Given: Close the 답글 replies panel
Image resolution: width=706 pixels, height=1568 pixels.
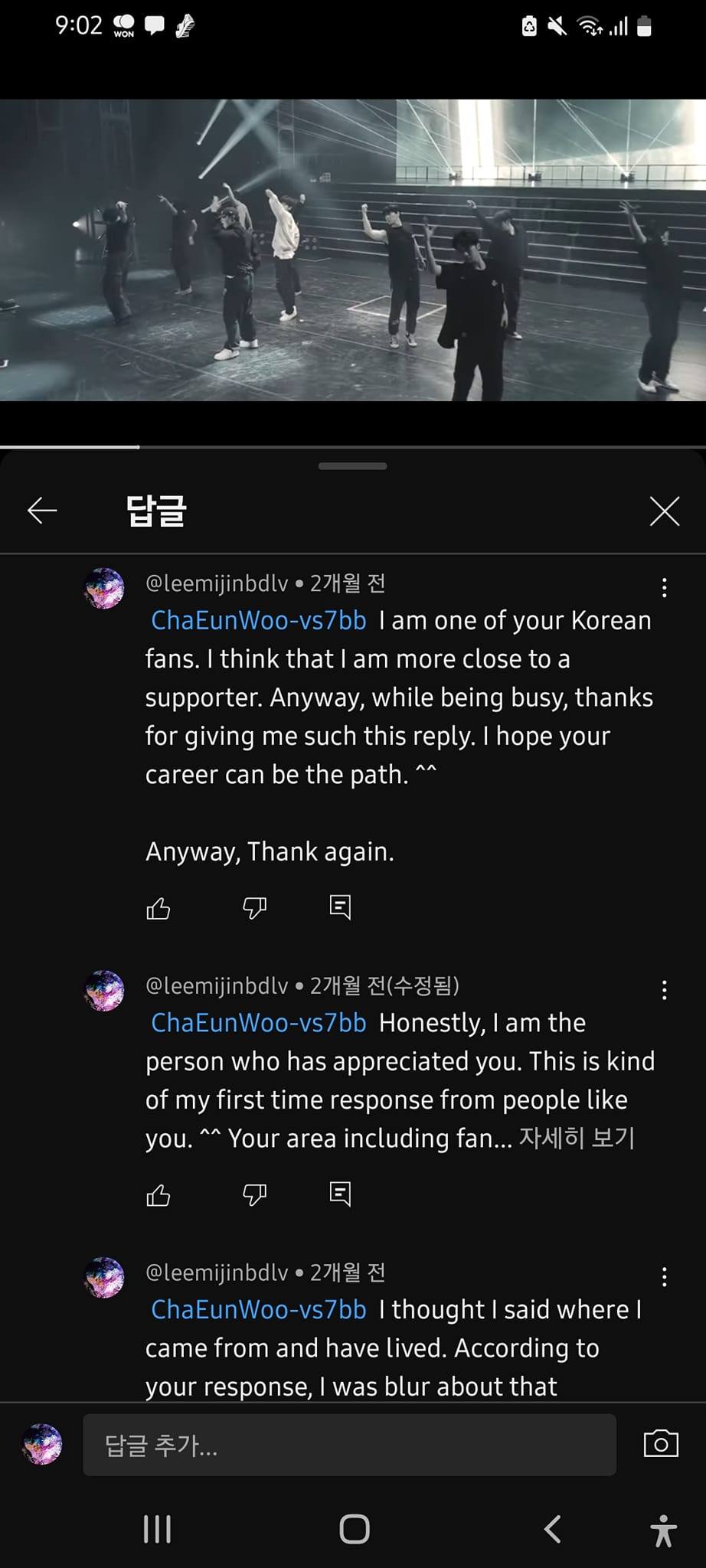Looking at the screenshot, I should pyautogui.click(x=664, y=511).
